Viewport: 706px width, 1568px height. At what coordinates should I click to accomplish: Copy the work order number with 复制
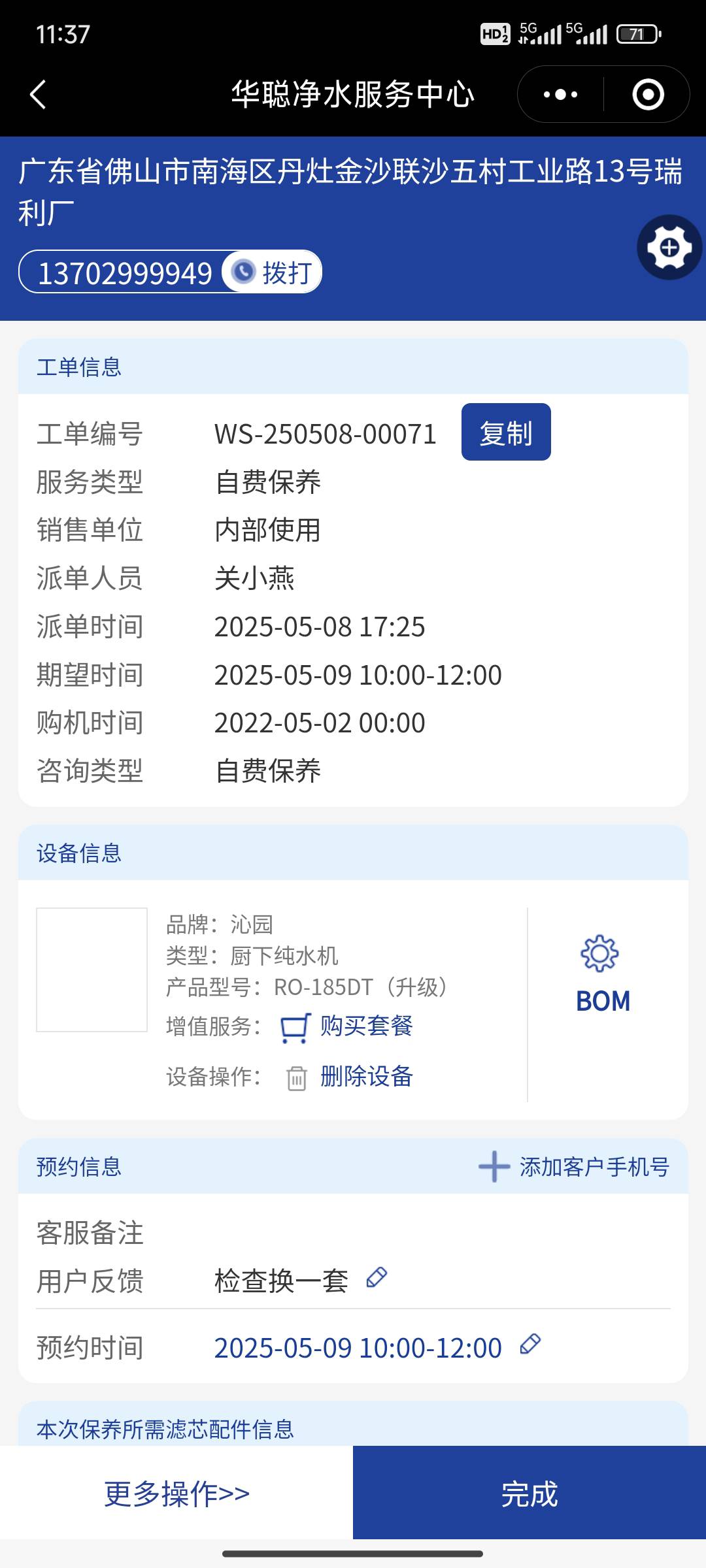pyautogui.click(x=506, y=433)
